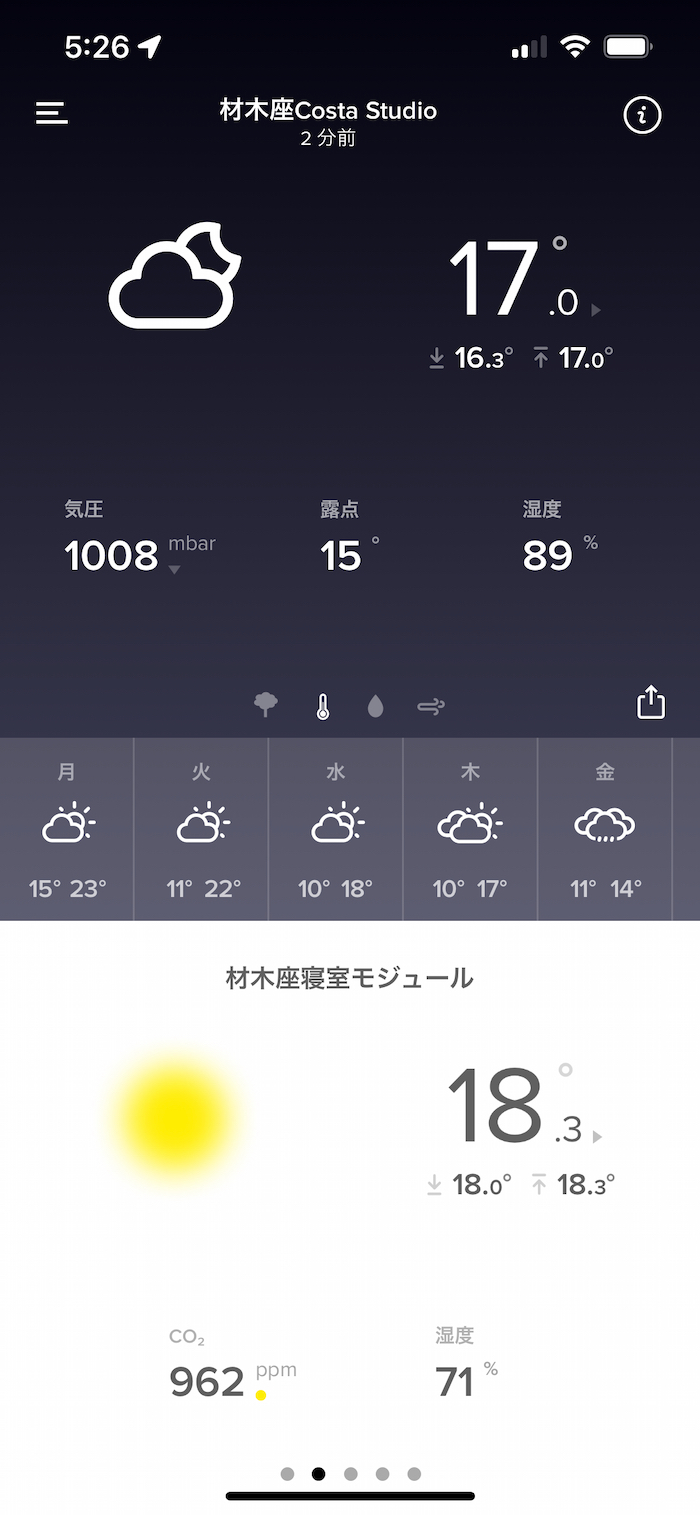Open the 月 forecast with 15° 23°
This screenshot has width=700, height=1515.
67,829
